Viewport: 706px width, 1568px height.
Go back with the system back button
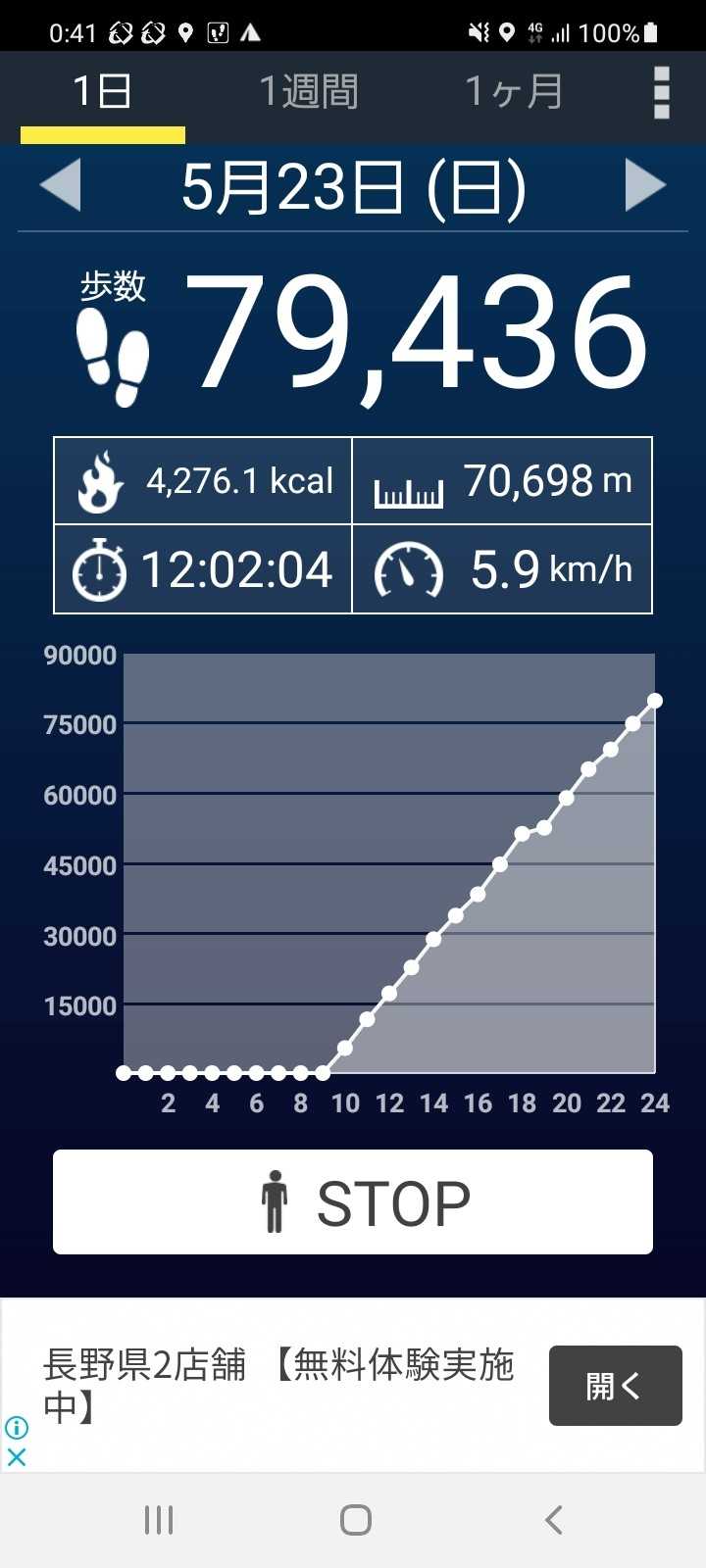click(553, 1520)
